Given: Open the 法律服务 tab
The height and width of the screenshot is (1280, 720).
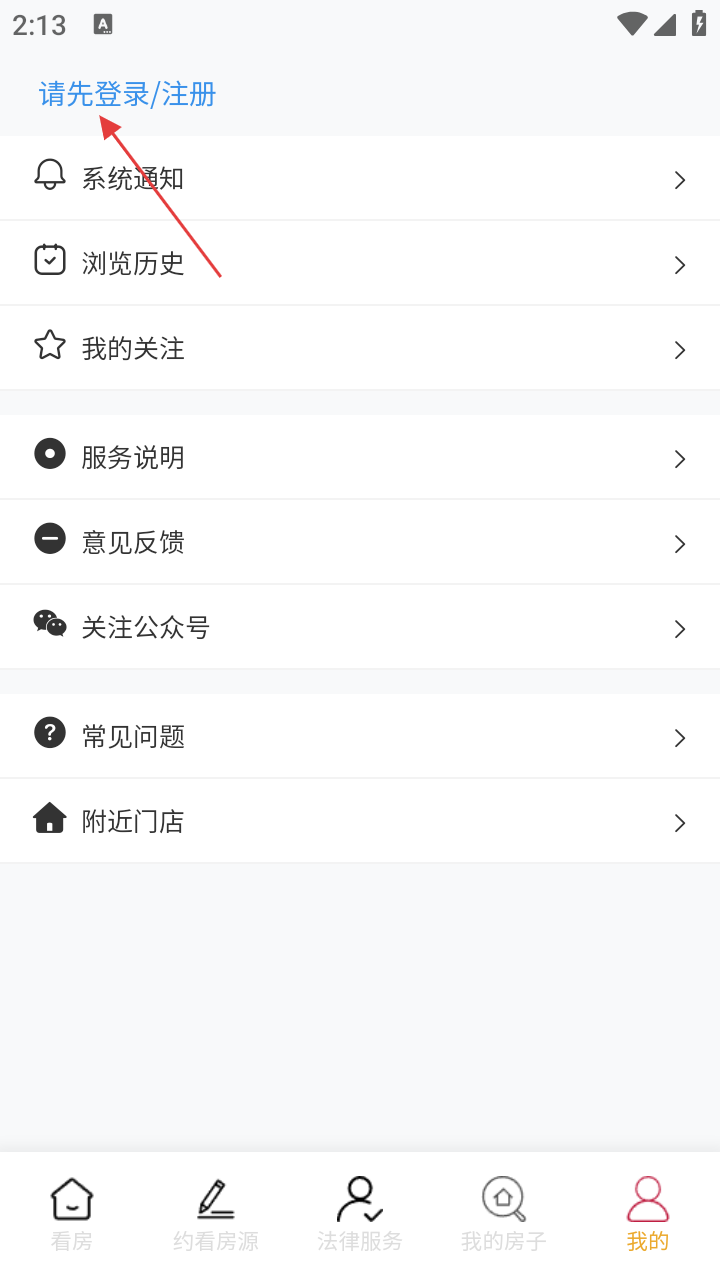Looking at the screenshot, I should click(360, 1214).
